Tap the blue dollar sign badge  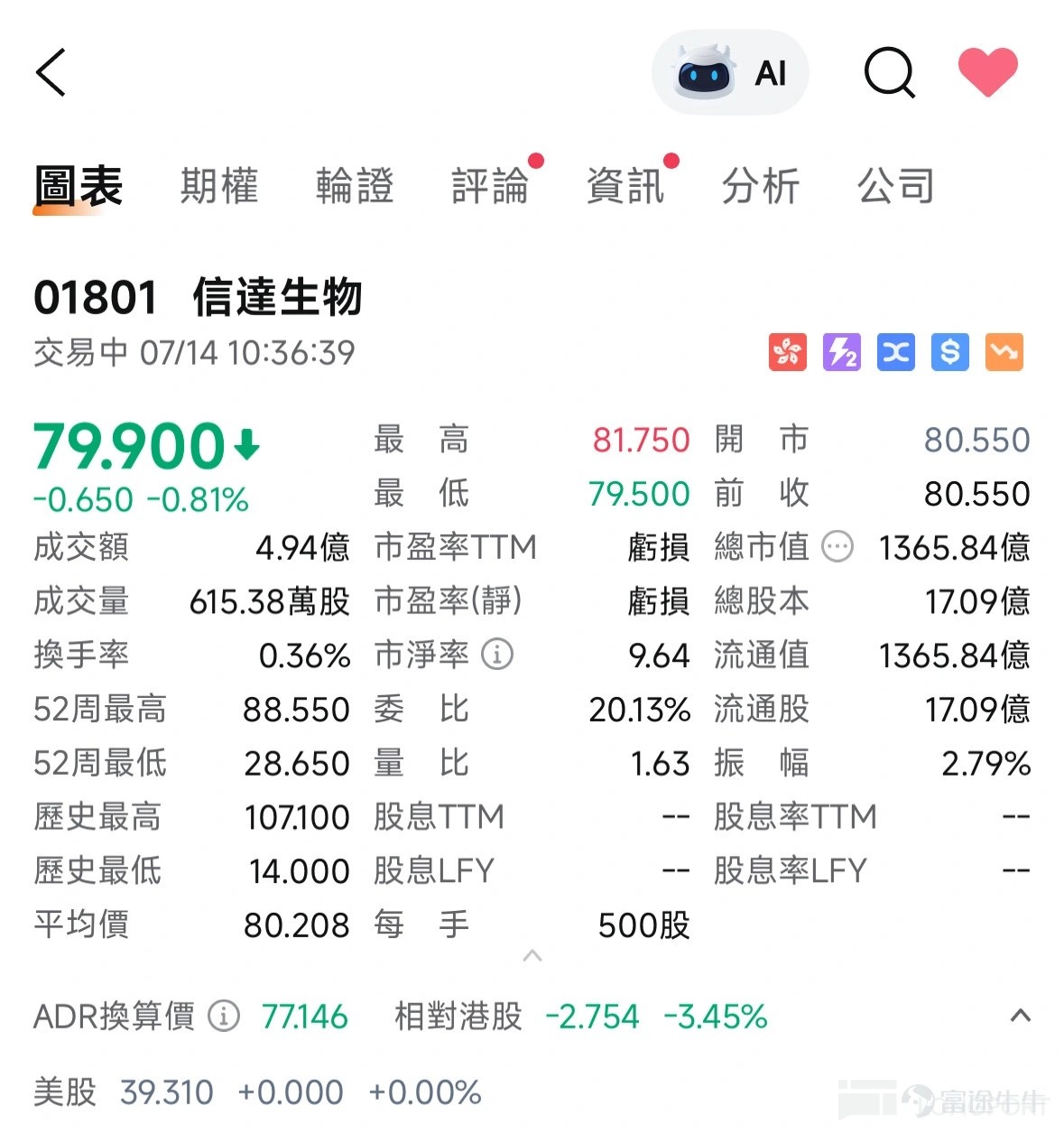tap(950, 352)
